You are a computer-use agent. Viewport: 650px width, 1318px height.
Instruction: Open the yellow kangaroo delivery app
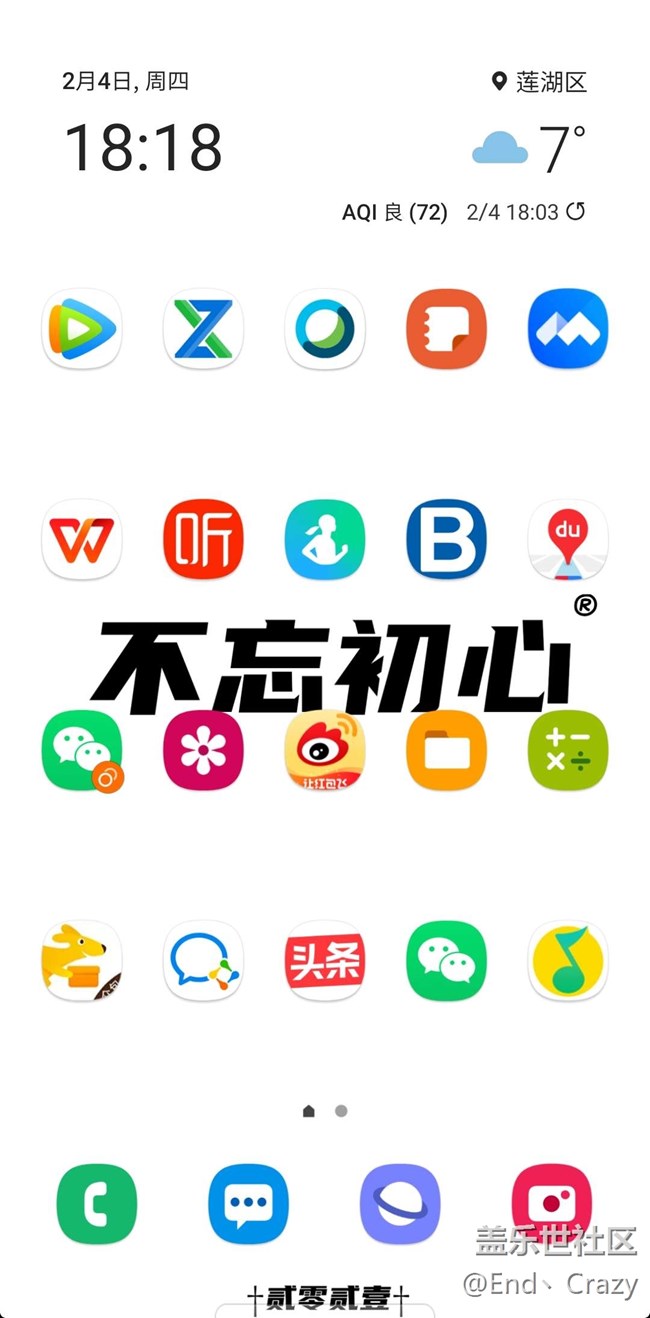coord(82,961)
